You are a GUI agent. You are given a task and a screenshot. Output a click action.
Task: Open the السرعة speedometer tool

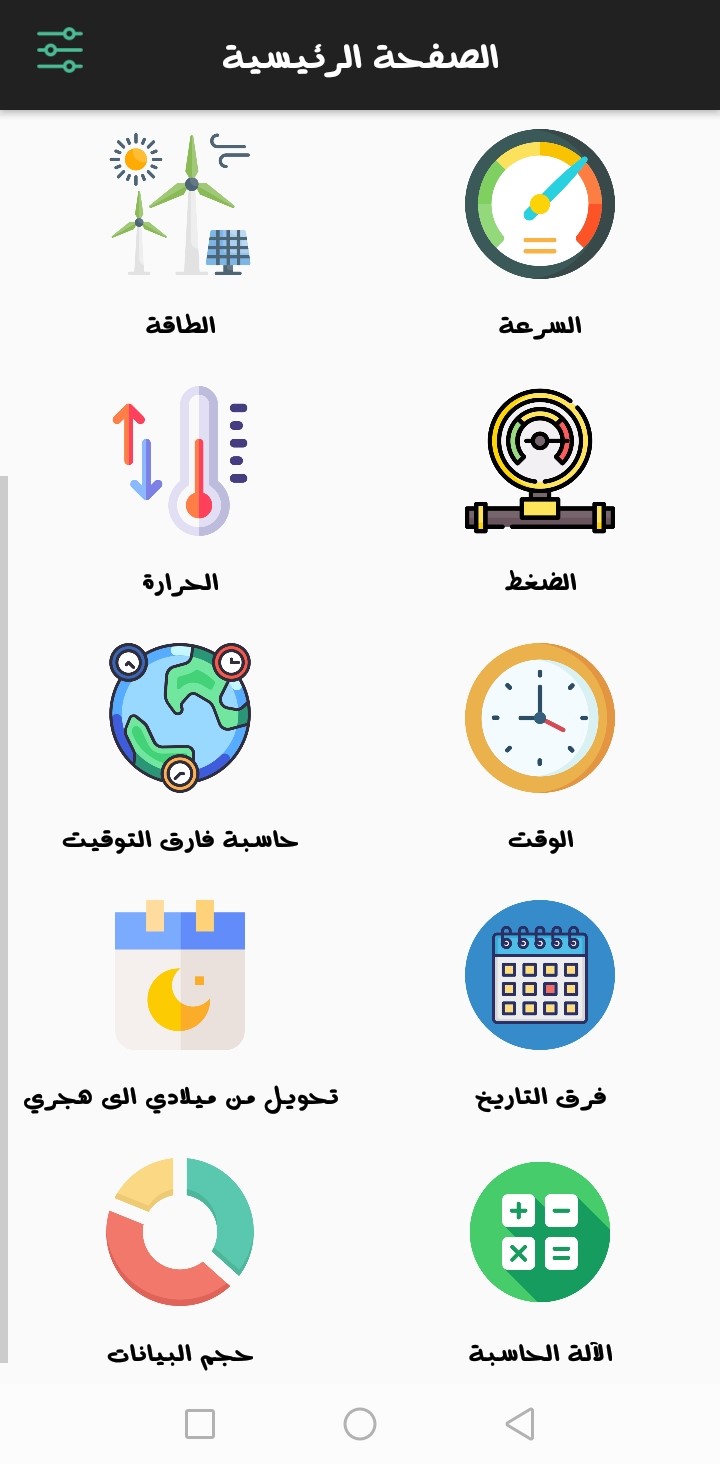point(538,203)
